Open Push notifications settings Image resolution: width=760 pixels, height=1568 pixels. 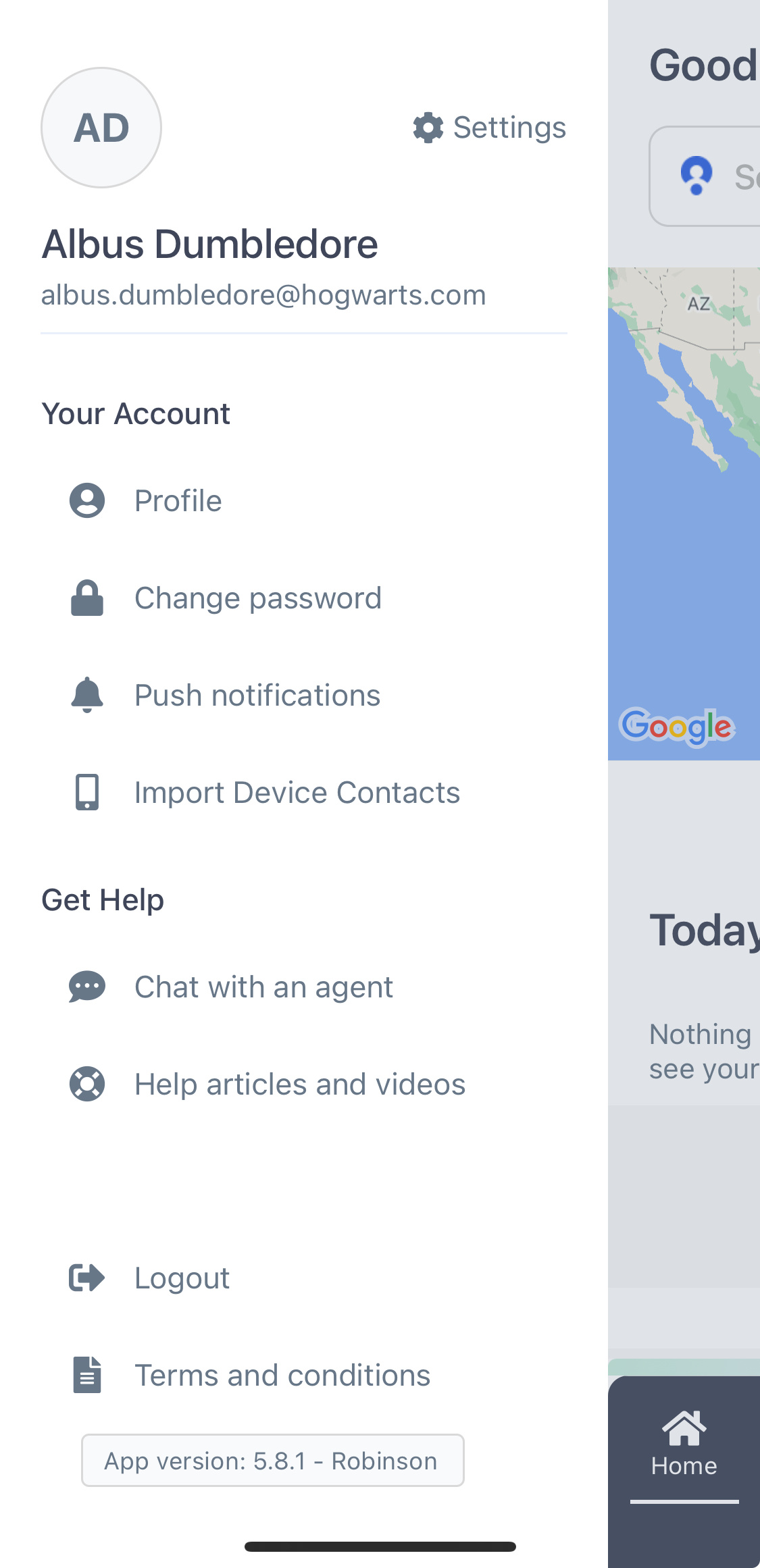pos(304,696)
